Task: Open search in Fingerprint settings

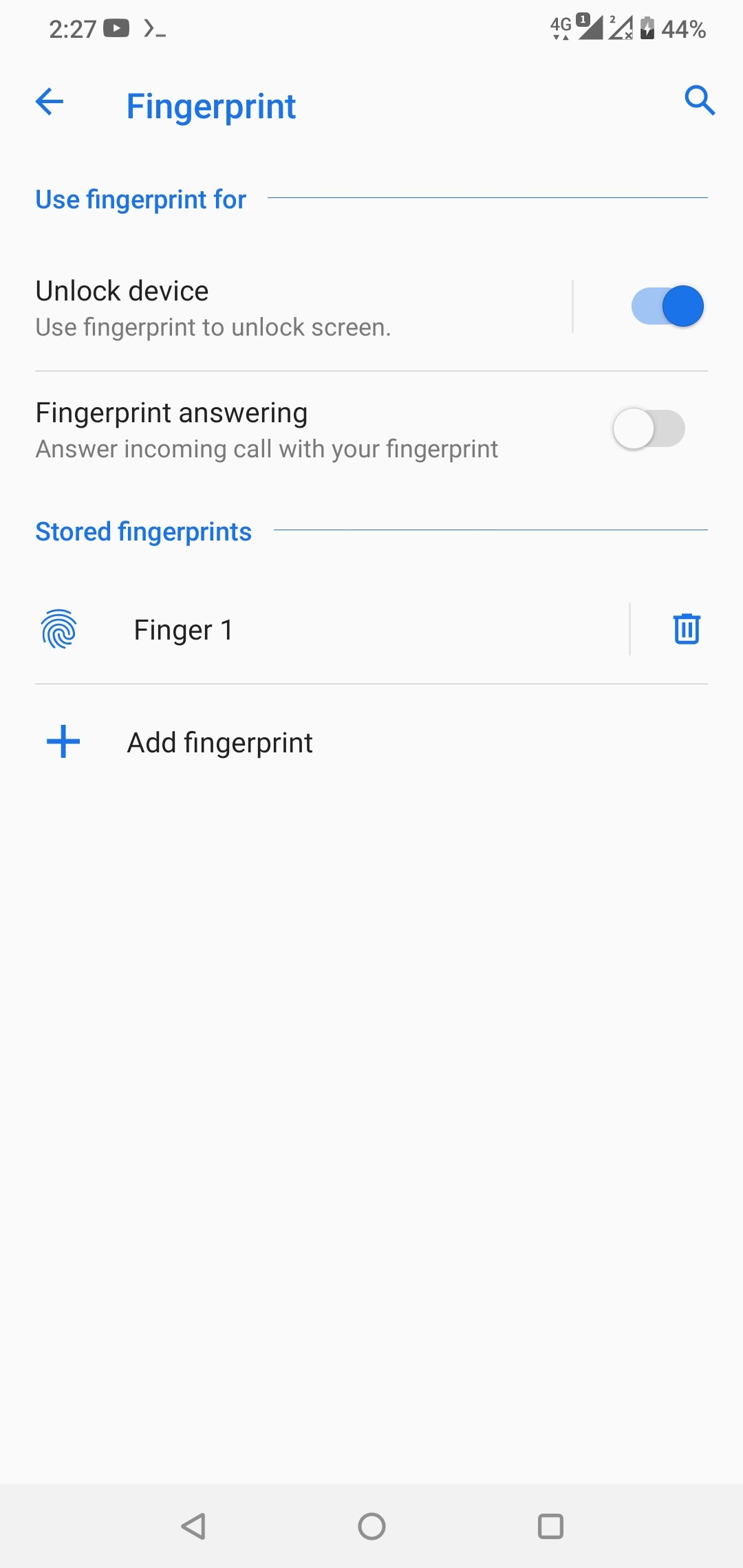Action: pos(699,101)
